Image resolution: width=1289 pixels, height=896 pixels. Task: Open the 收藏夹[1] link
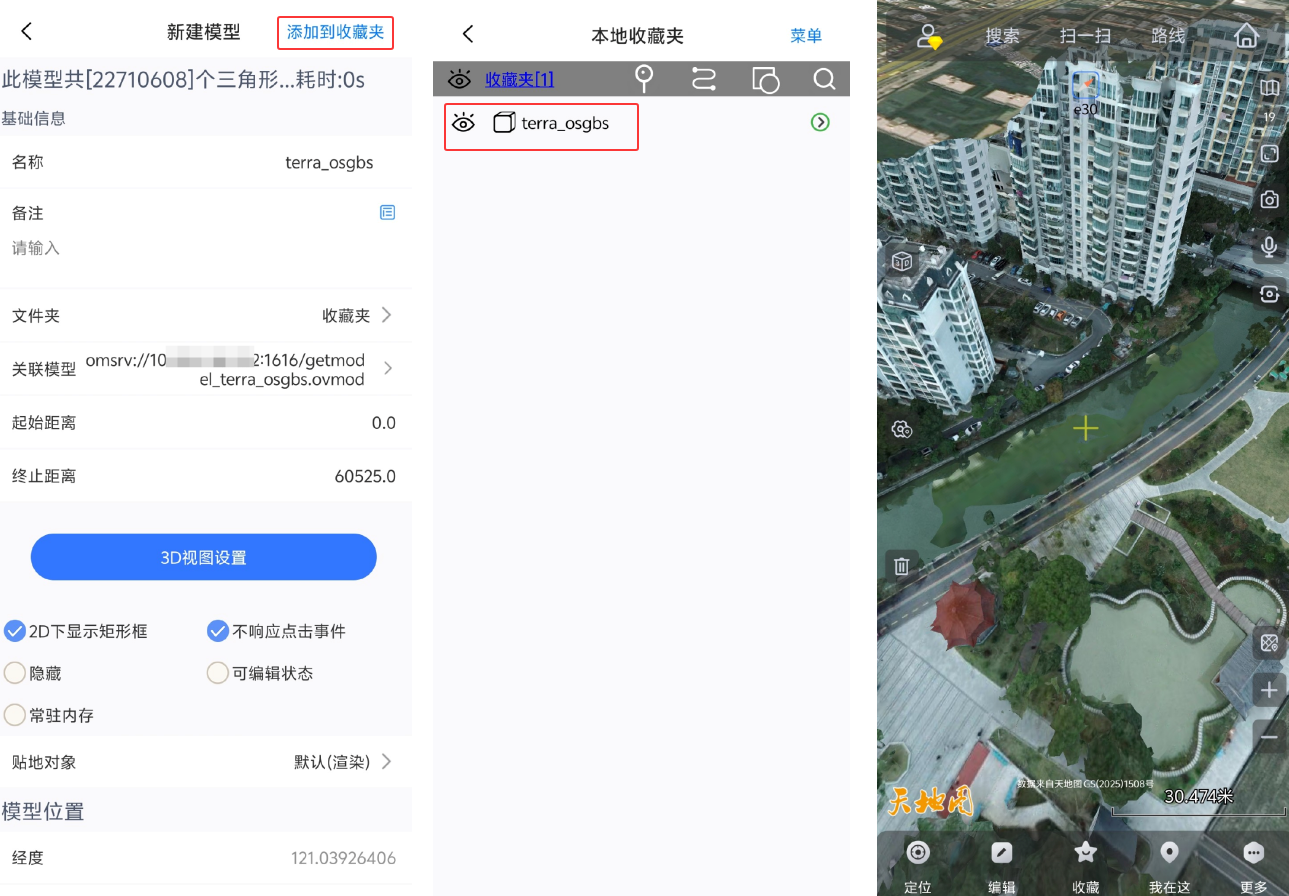[x=519, y=80]
